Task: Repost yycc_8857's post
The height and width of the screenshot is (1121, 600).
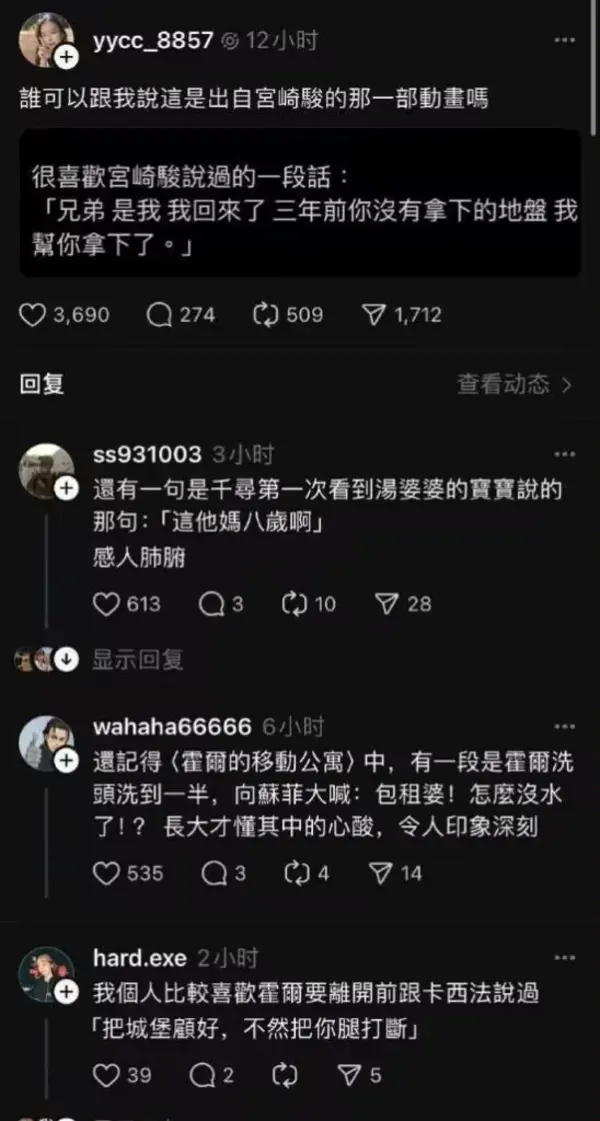Action: tap(287, 315)
